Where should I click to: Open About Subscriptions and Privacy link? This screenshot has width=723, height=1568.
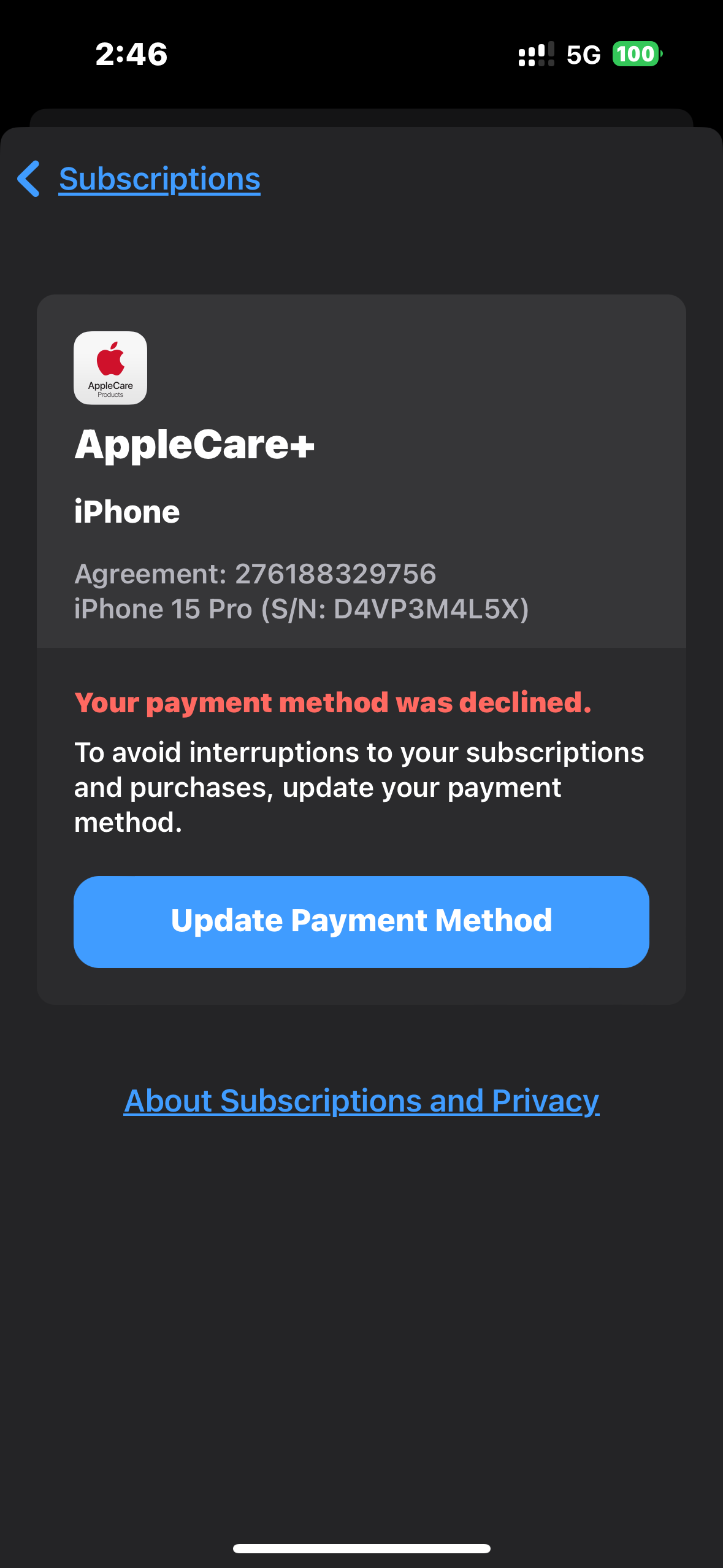coord(361,1101)
